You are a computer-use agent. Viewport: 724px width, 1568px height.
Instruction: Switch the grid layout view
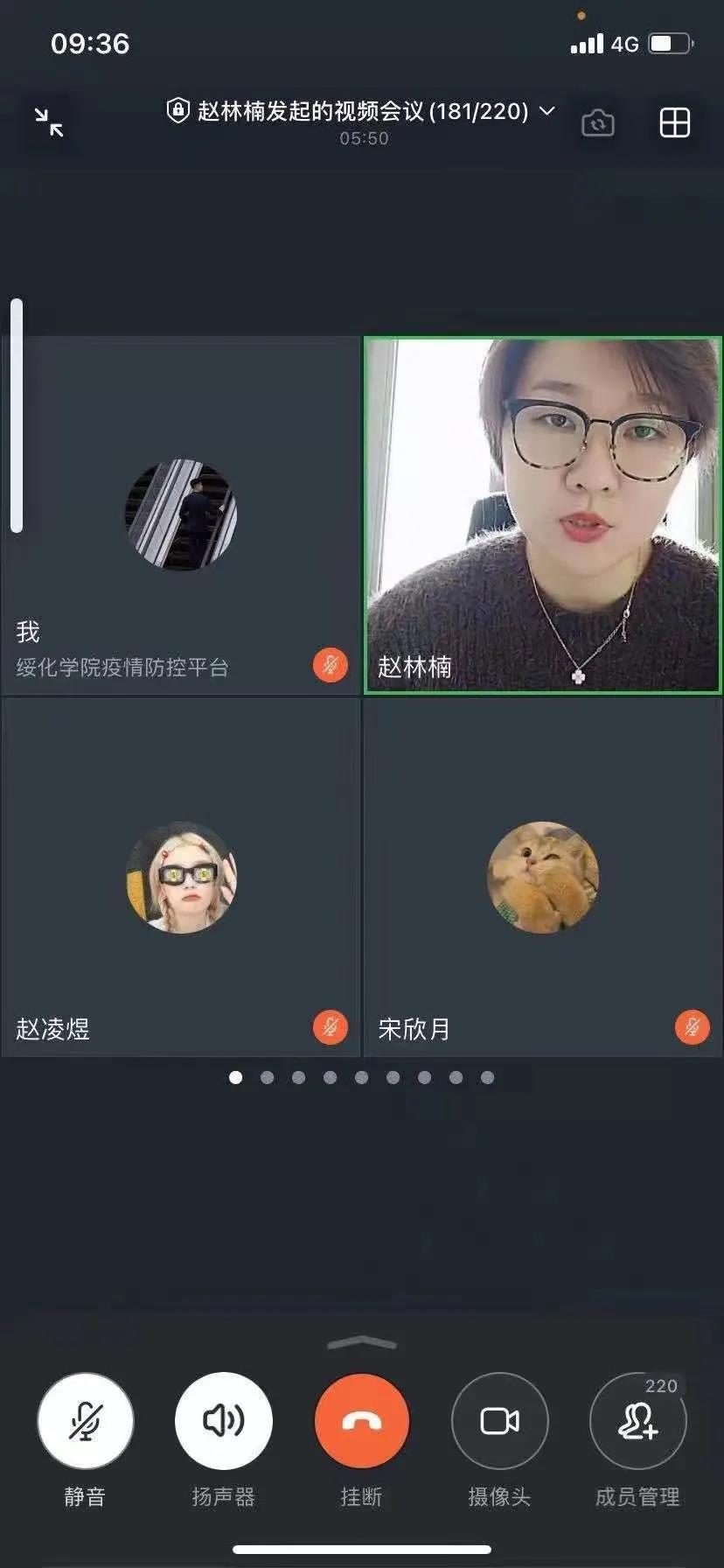(x=674, y=123)
